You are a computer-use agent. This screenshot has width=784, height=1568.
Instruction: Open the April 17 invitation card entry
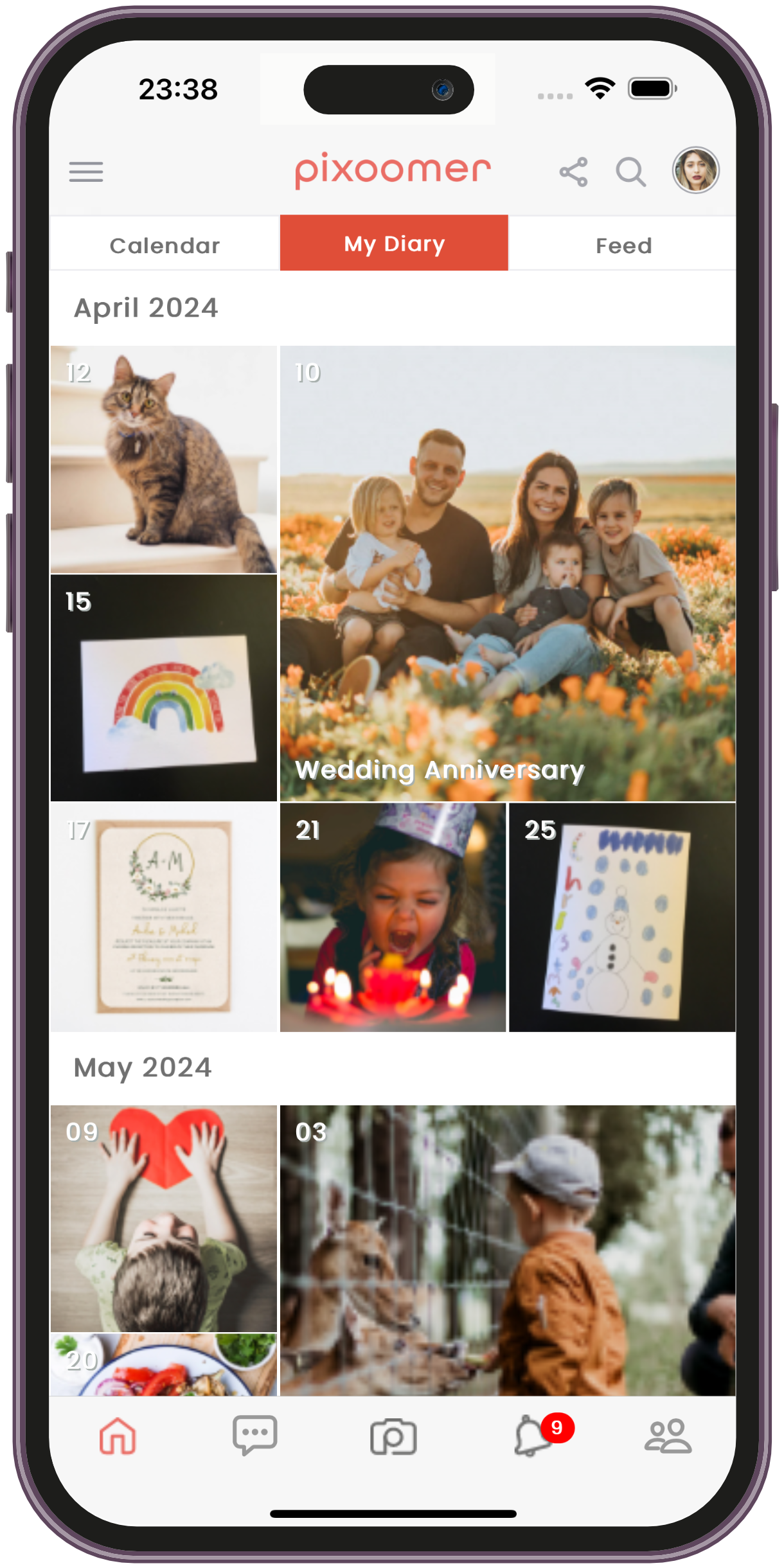click(x=164, y=917)
